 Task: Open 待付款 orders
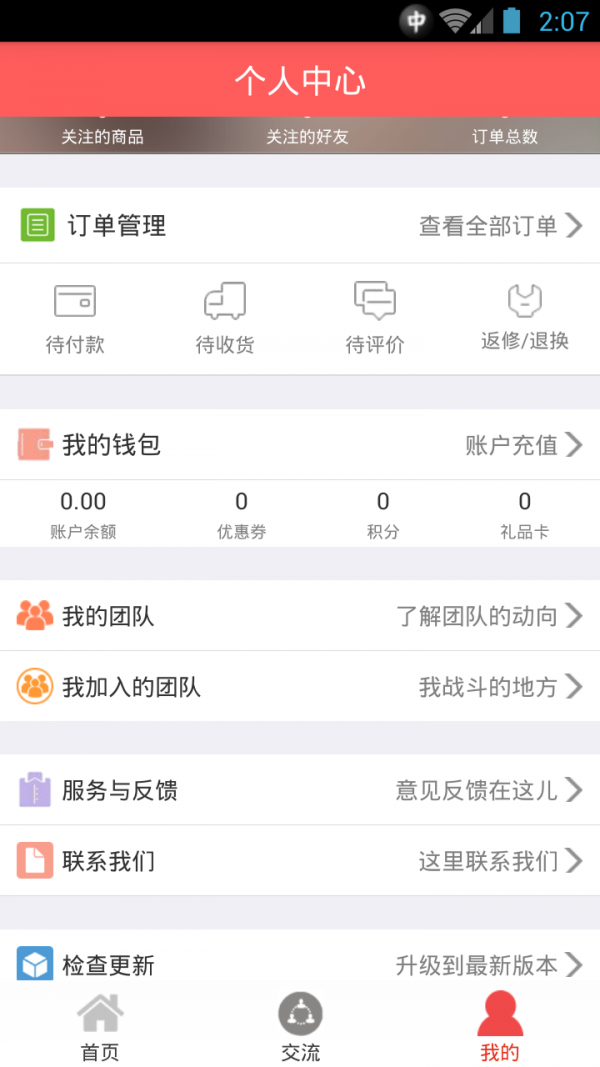pyautogui.click(x=75, y=318)
